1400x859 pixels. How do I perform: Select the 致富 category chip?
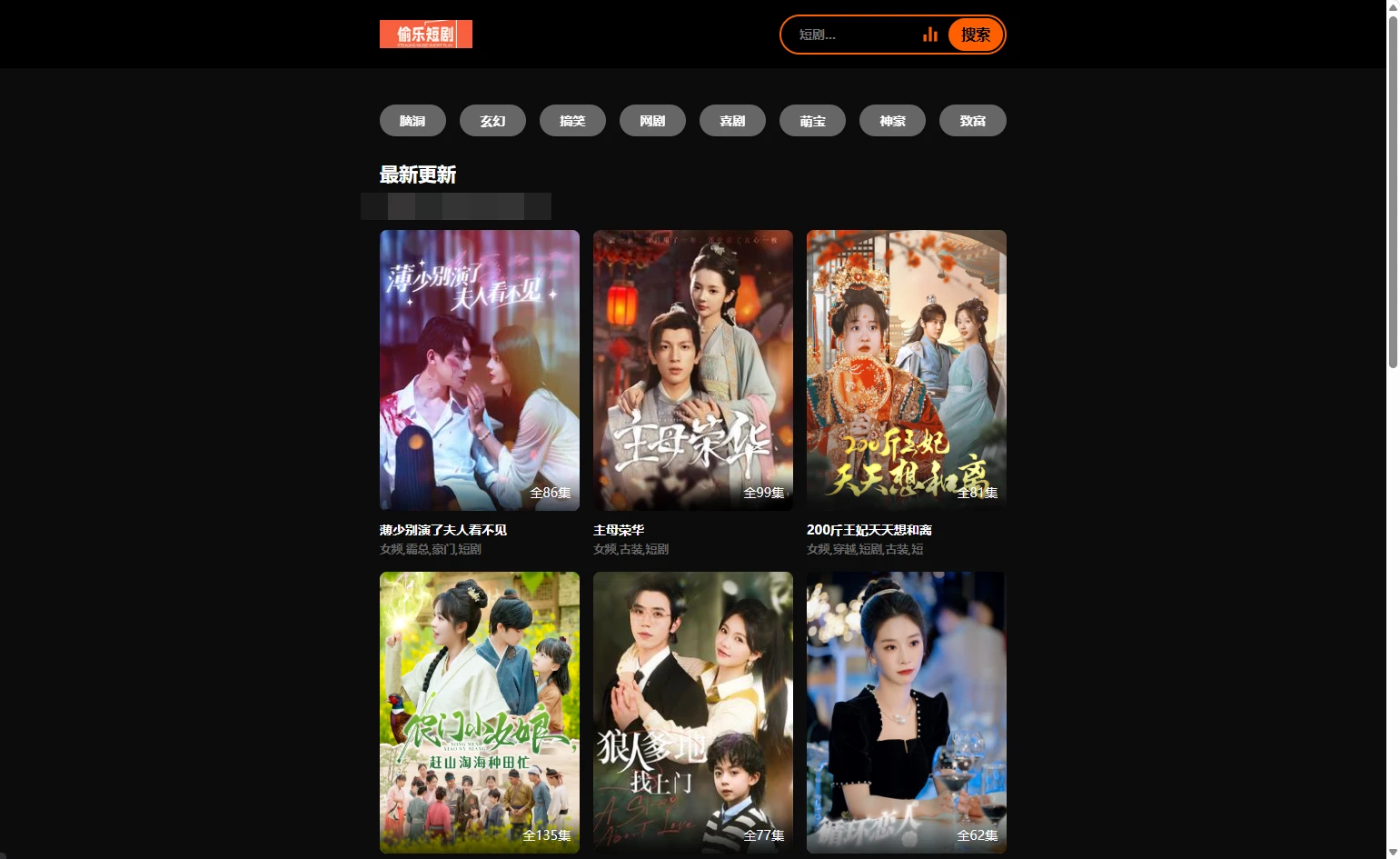pos(972,121)
